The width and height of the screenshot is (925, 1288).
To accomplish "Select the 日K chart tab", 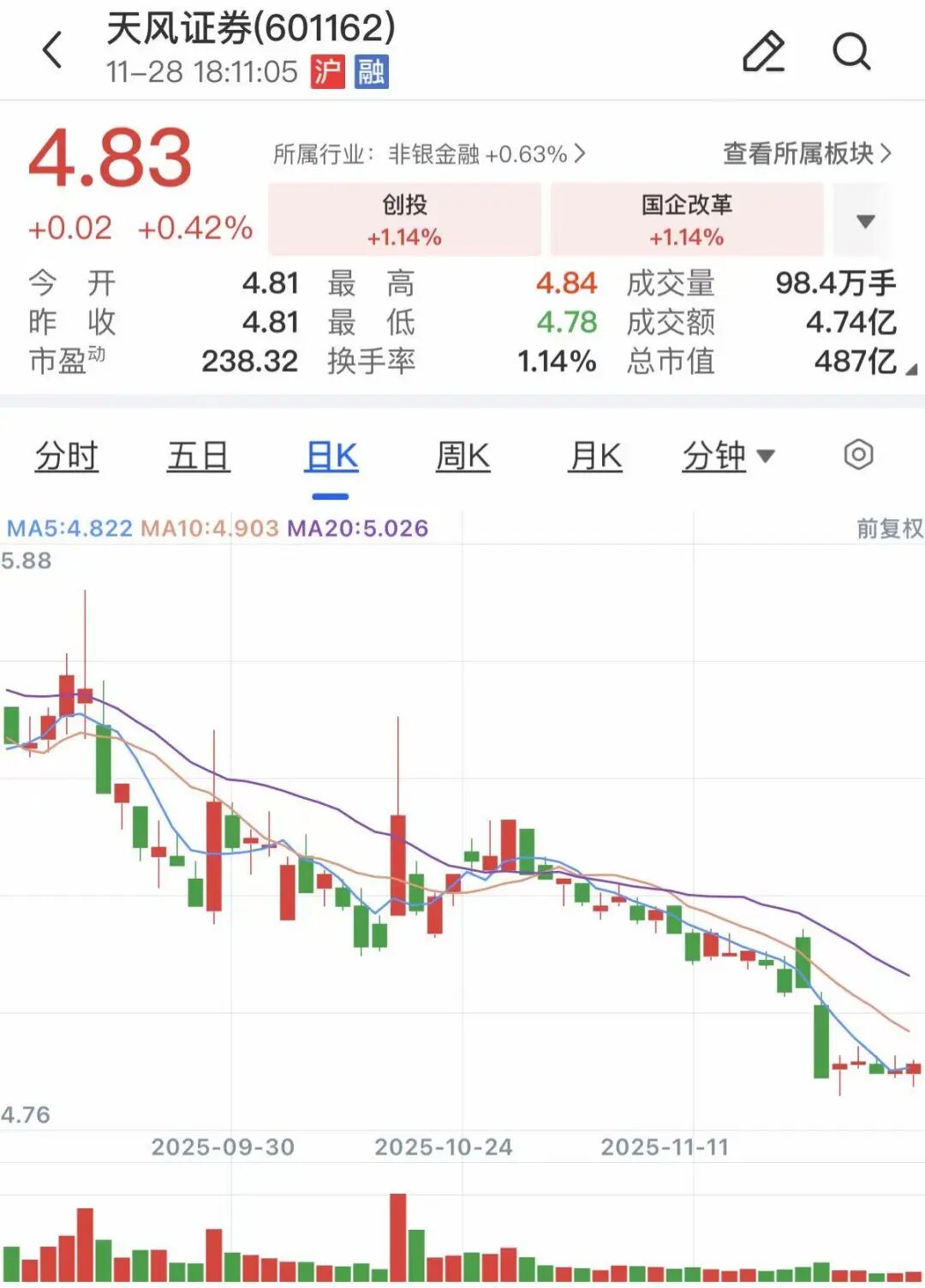I will click(331, 456).
